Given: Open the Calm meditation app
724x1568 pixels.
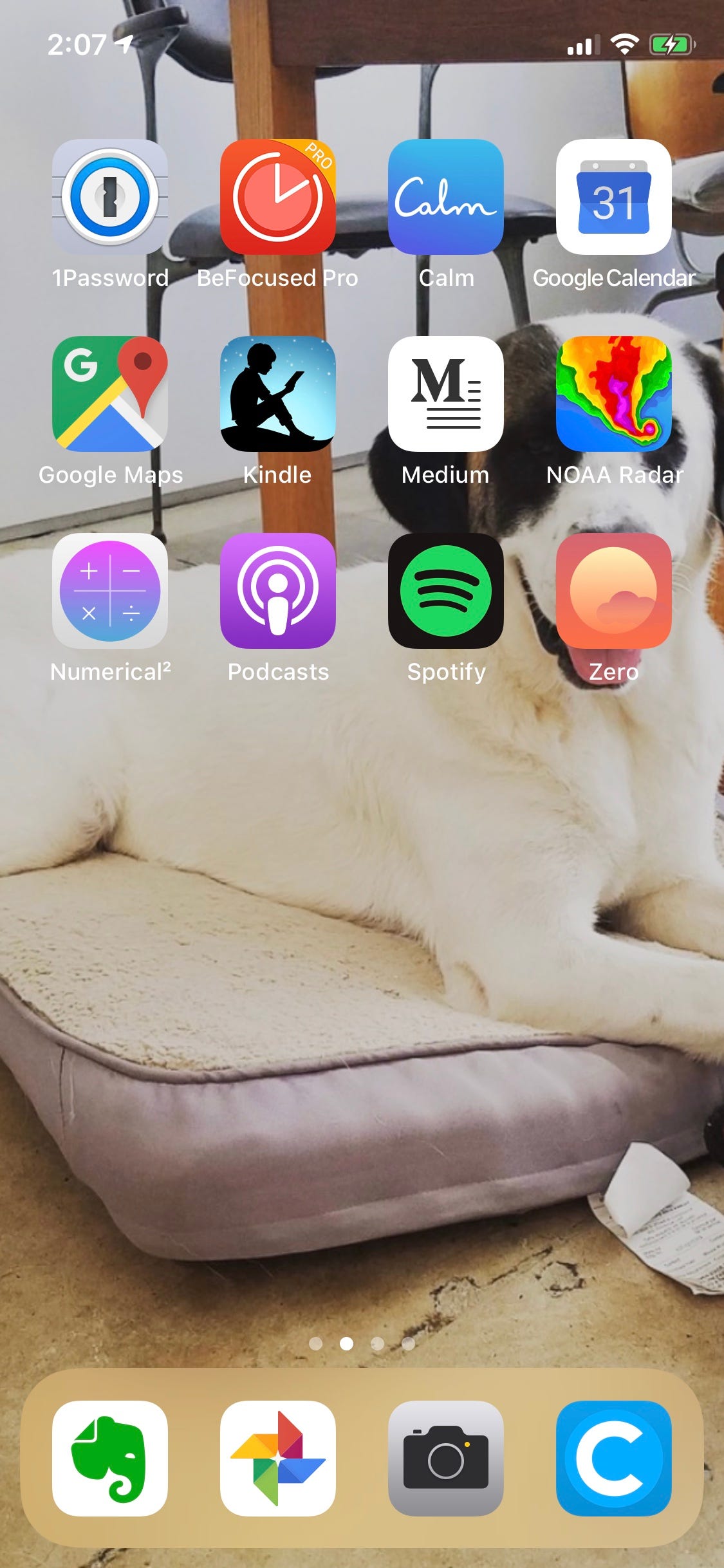Looking at the screenshot, I should pyautogui.click(x=445, y=197).
